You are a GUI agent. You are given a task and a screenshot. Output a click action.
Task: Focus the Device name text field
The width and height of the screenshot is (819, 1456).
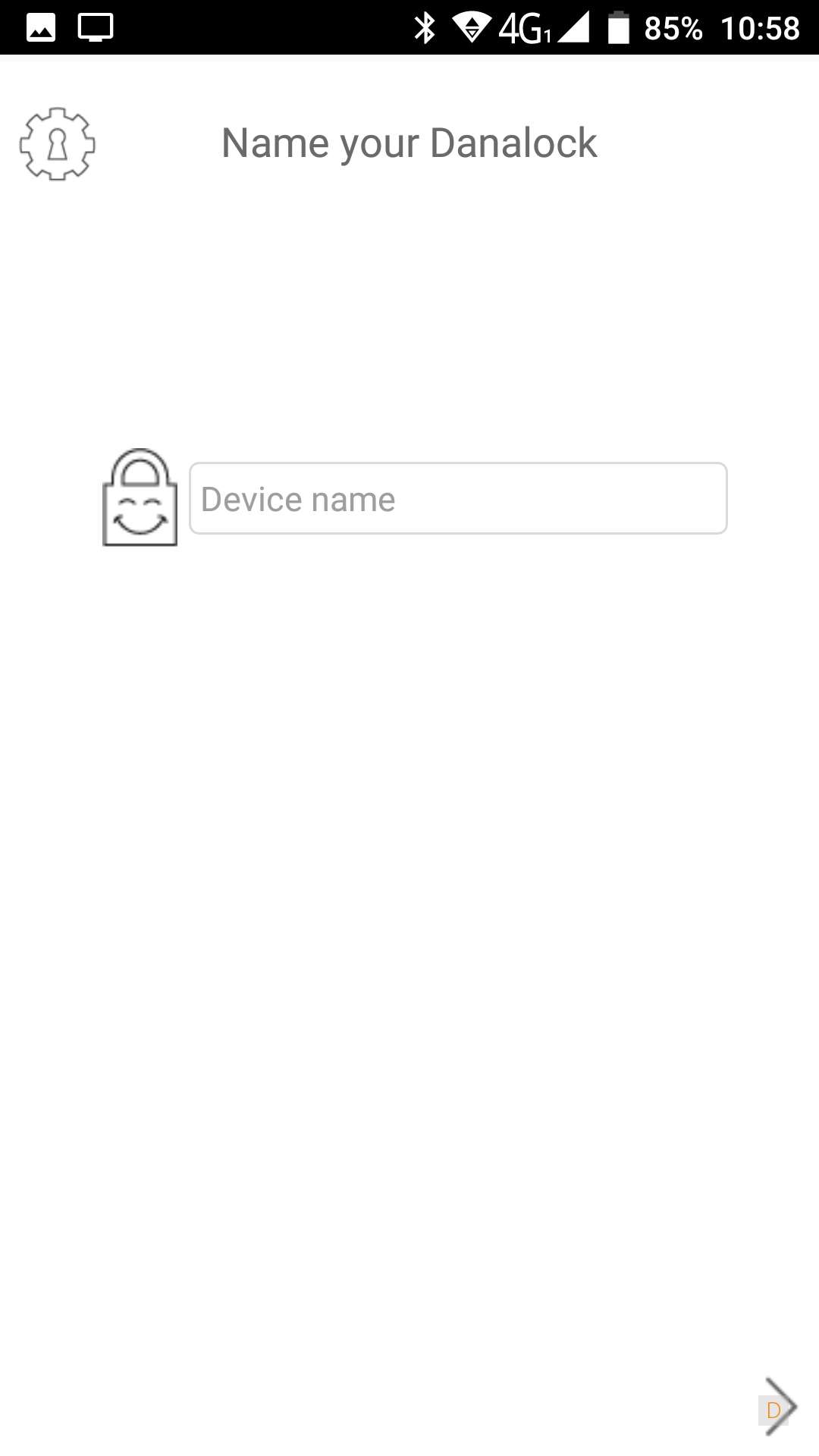pyautogui.click(x=458, y=498)
